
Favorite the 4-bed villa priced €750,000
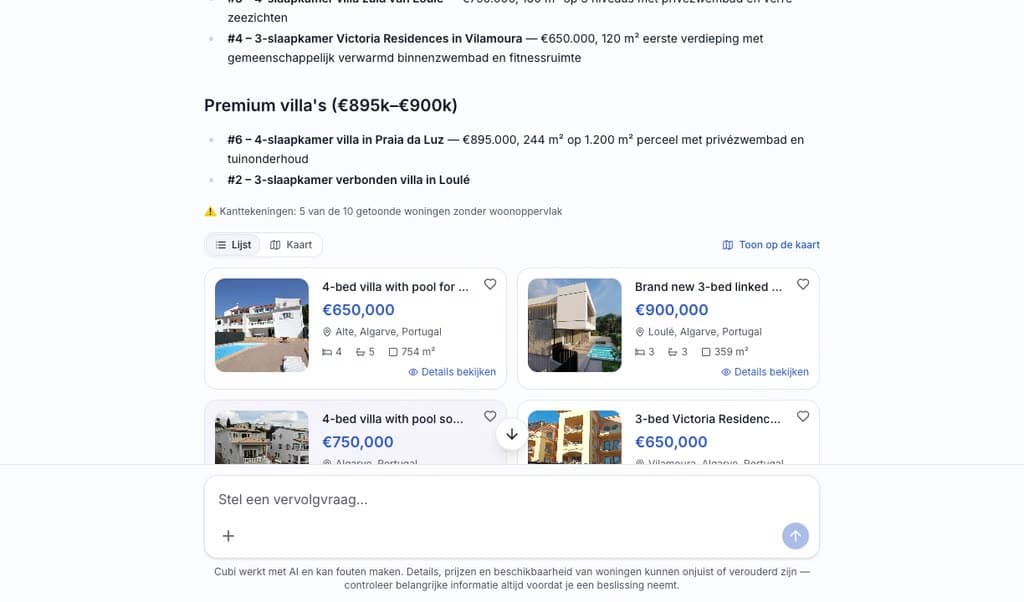pos(490,416)
